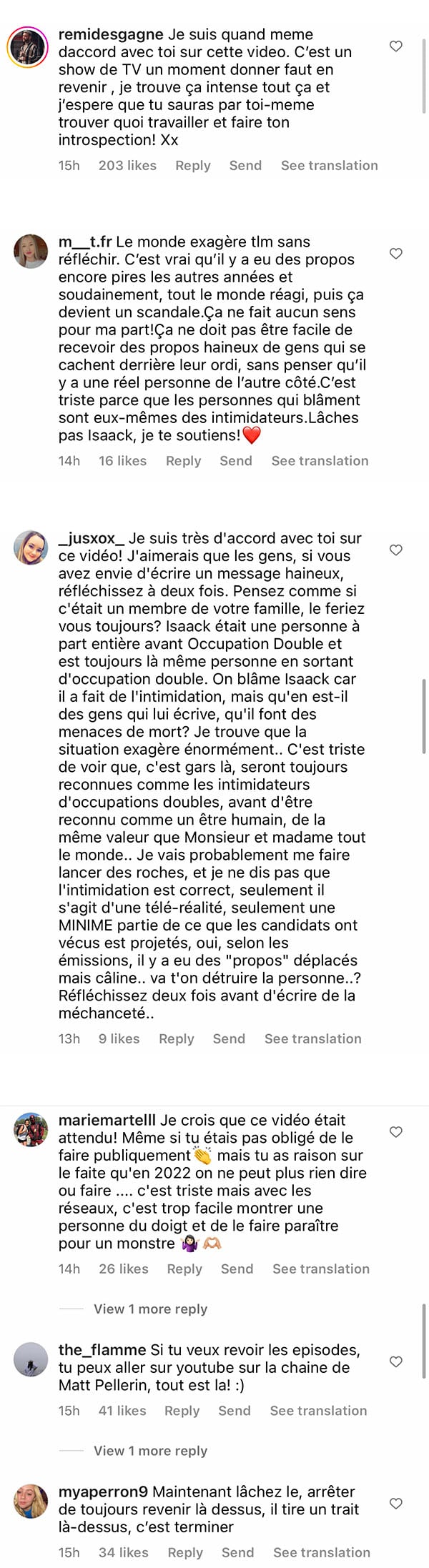The width and height of the screenshot is (429, 1568).
Task: See translation of myaperron9's comment
Action: pos(322,1552)
